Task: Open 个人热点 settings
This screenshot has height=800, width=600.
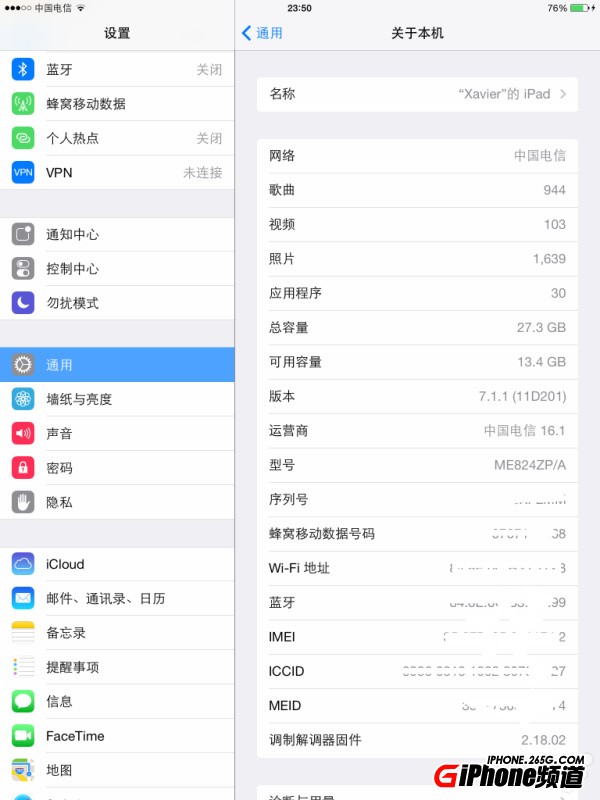Action: pyautogui.click(x=117, y=138)
